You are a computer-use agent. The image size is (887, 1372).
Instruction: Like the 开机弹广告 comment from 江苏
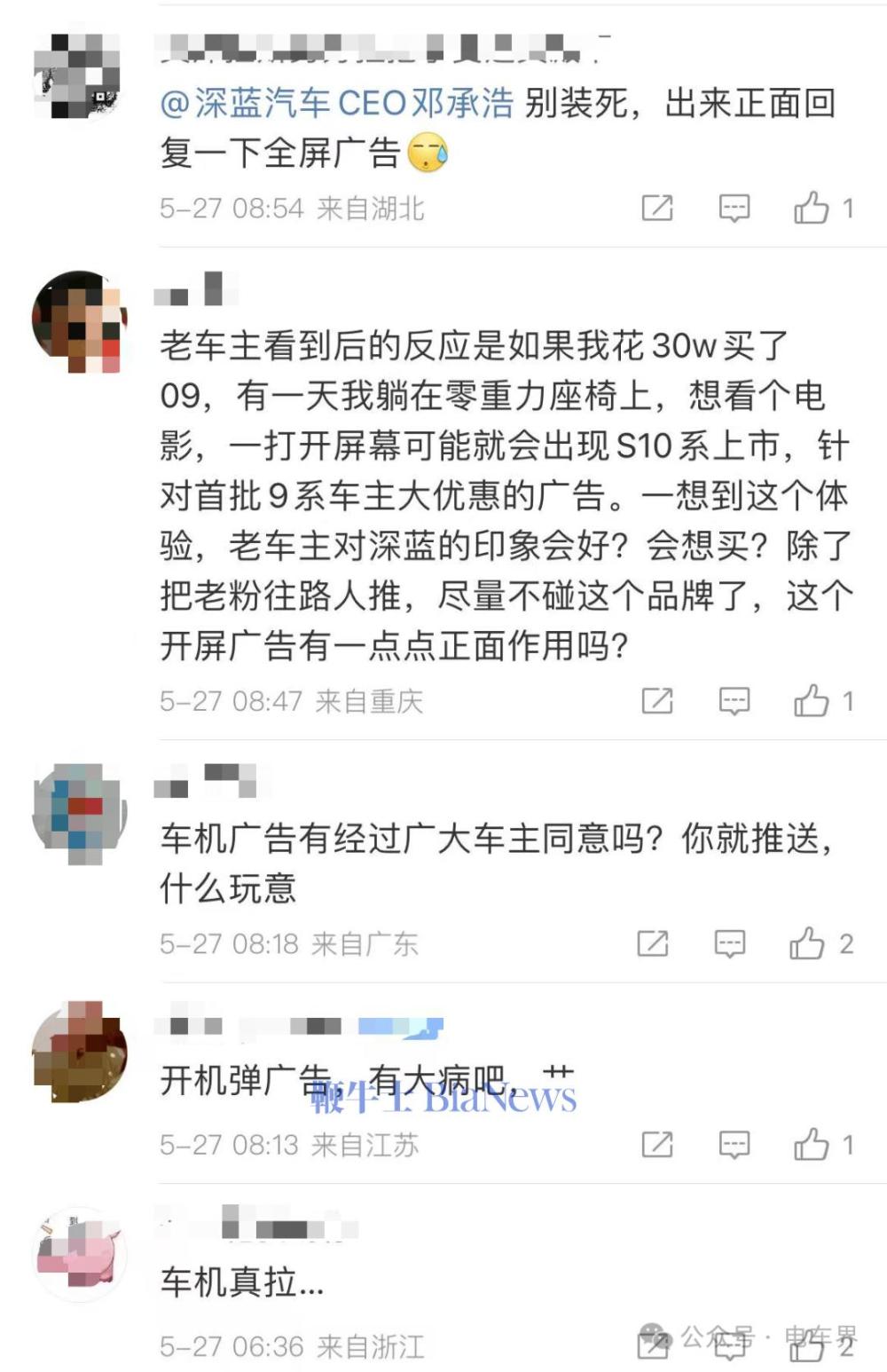(812, 1145)
